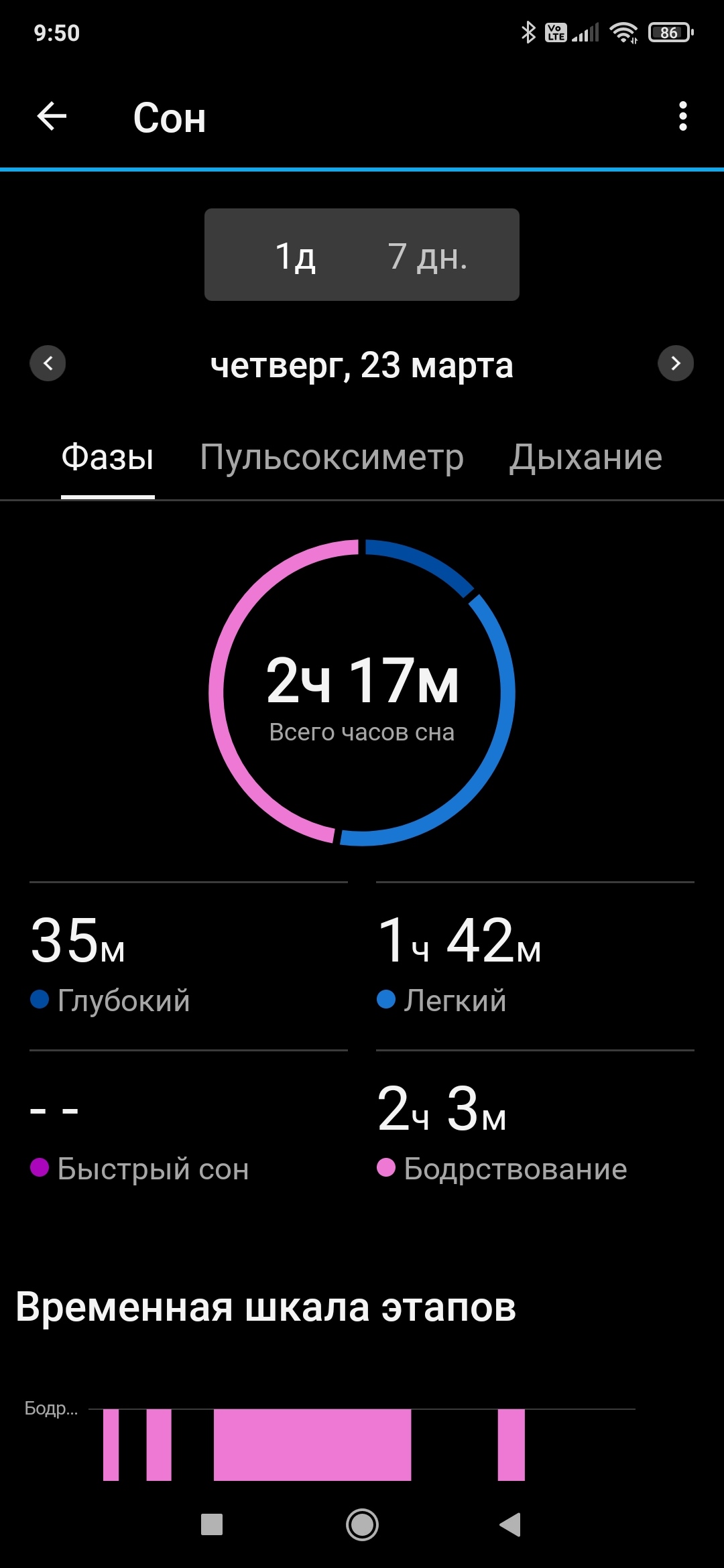Switch to the Пульсоксиметр tab

click(332, 458)
